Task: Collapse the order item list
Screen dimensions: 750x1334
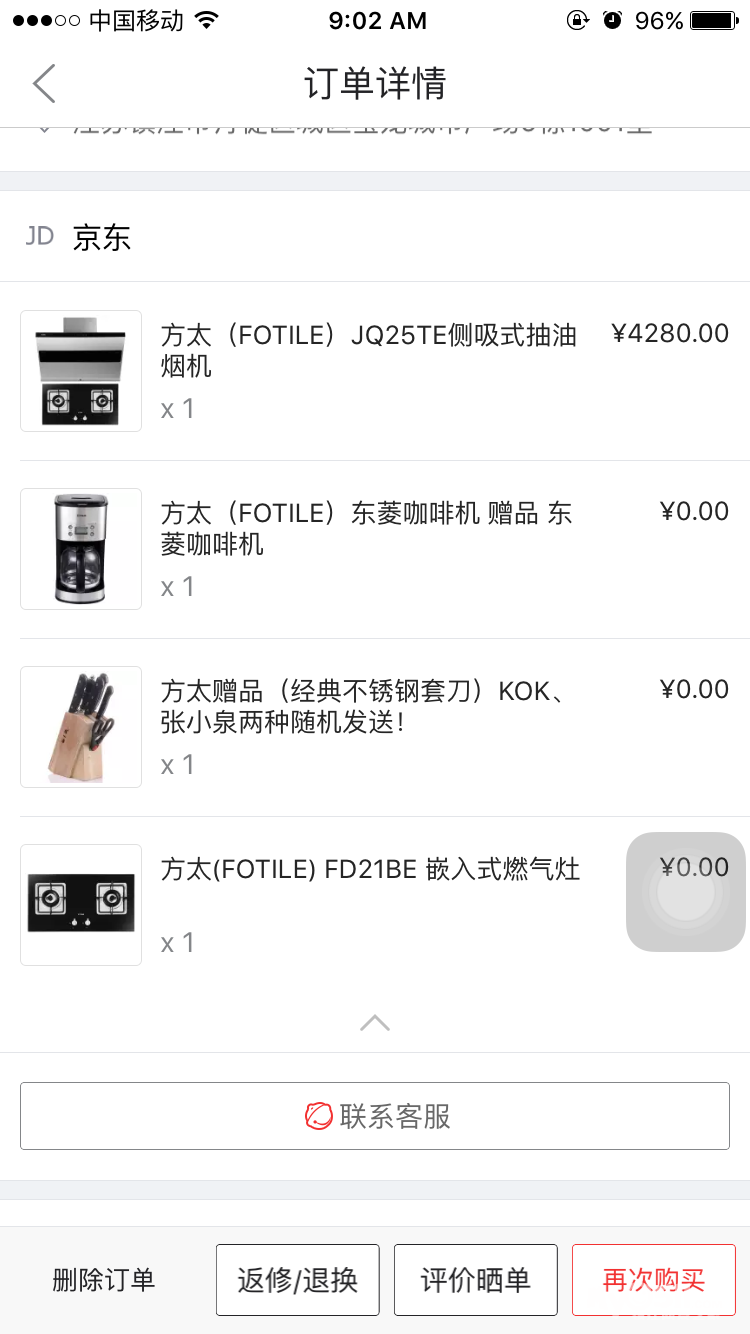Action: [x=375, y=1022]
